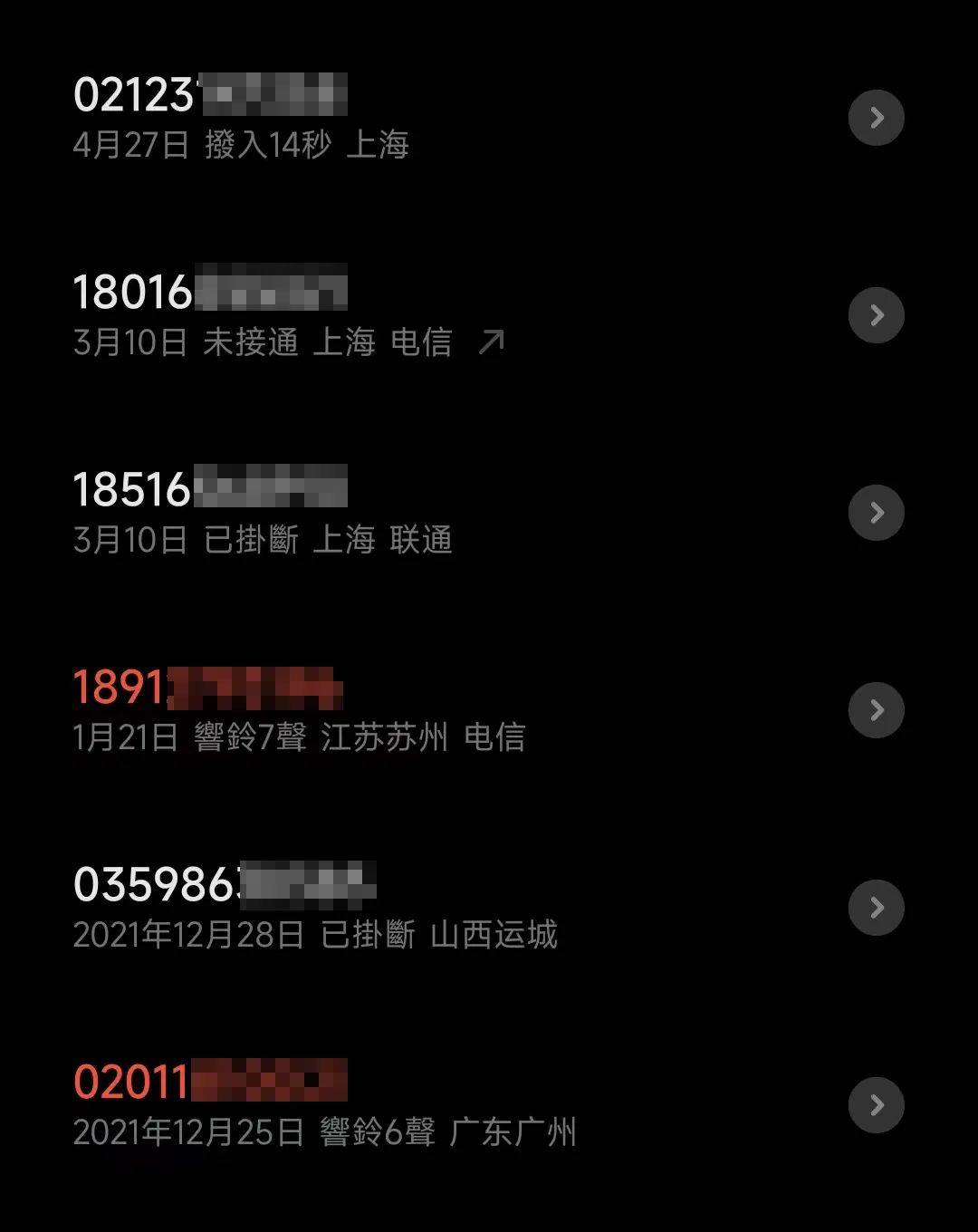978x1232 pixels.
Task: Open details arrow for 035986 call
Action: point(876,908)
